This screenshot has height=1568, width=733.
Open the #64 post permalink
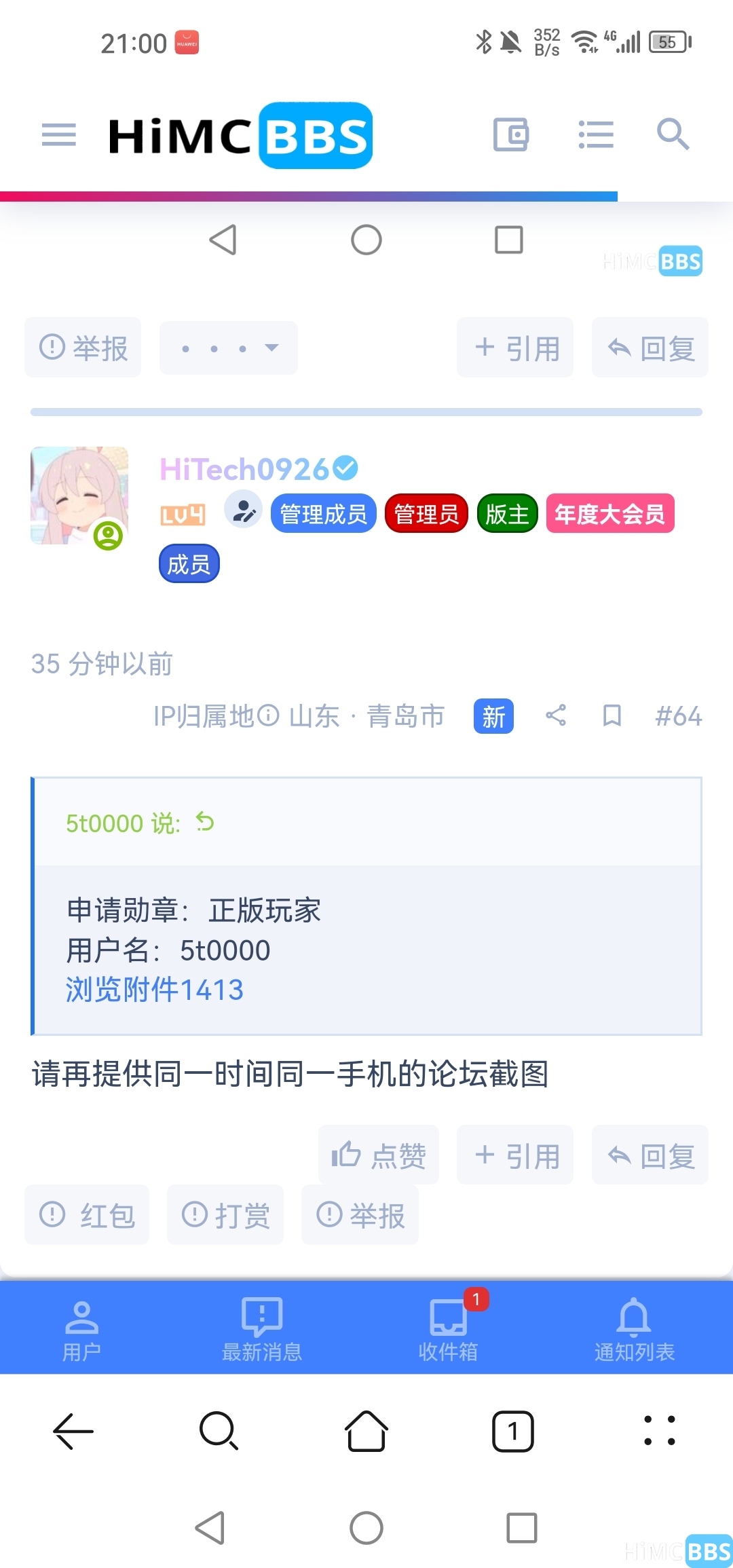pos(678,716)
